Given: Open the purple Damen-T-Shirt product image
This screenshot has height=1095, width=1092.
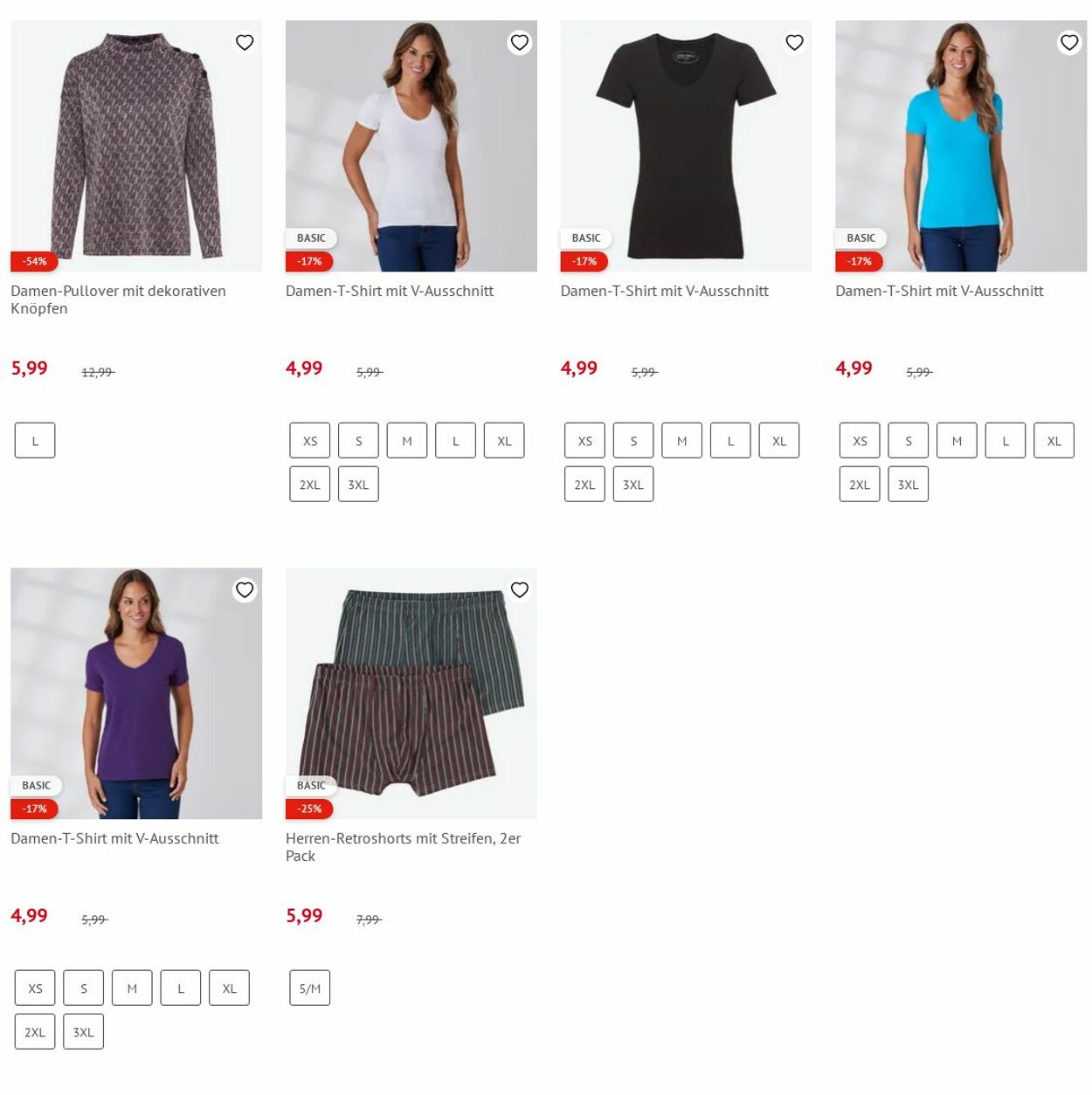Looking at the screenshot, I should click(136, 693).
